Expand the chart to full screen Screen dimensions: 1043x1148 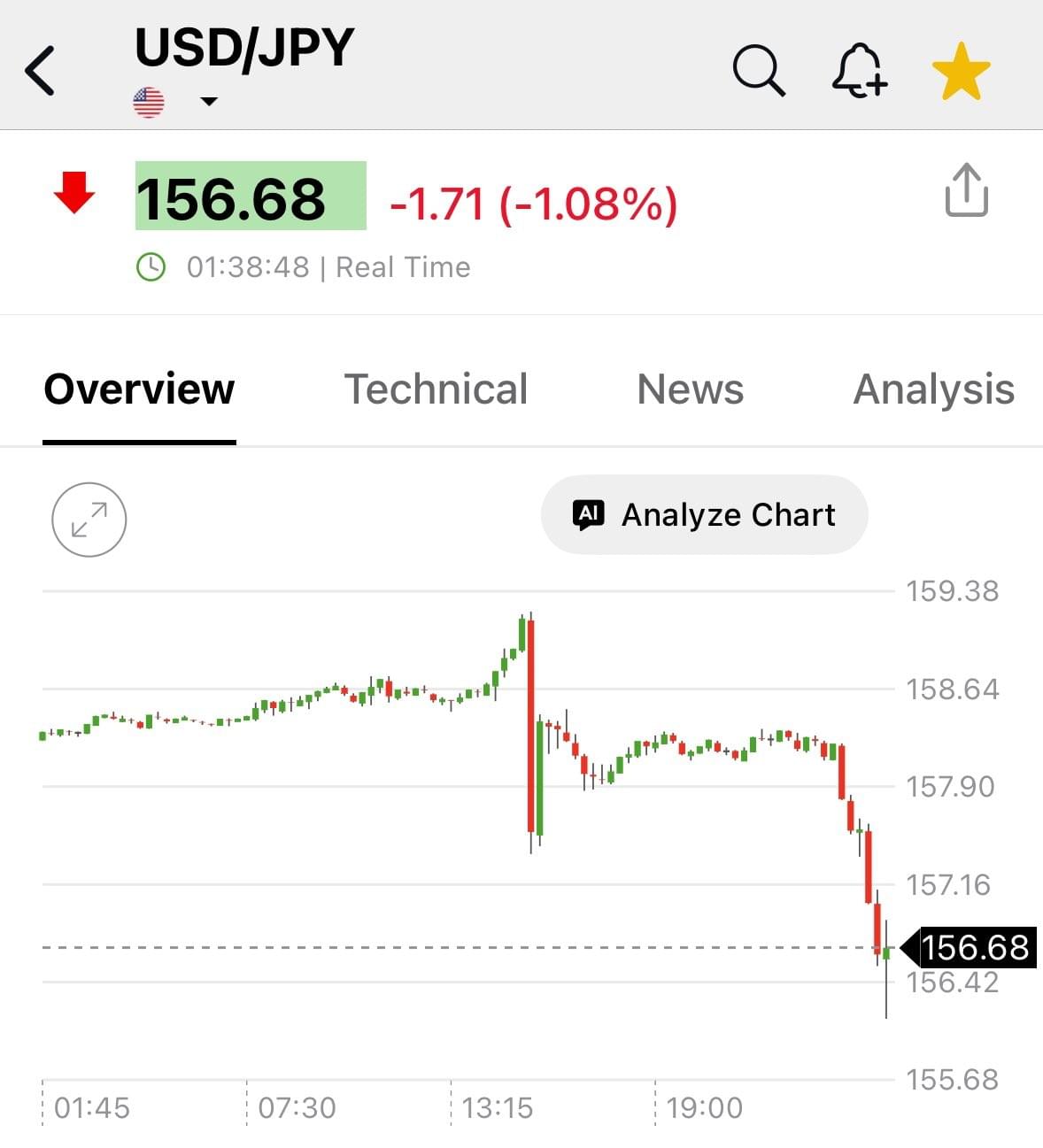tap(89, 520)
